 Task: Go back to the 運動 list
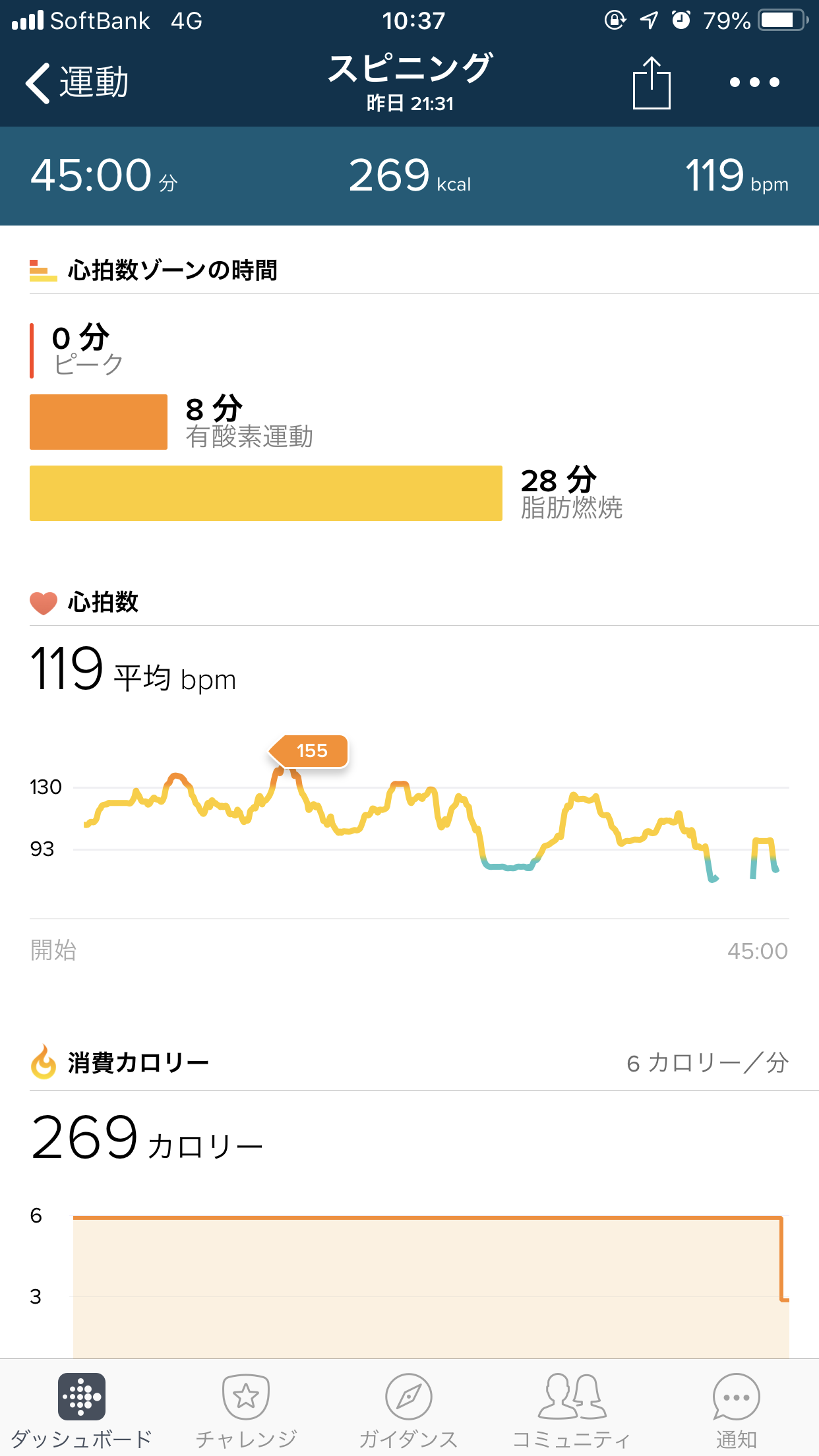pyautogui.click(x=76, y=83)
